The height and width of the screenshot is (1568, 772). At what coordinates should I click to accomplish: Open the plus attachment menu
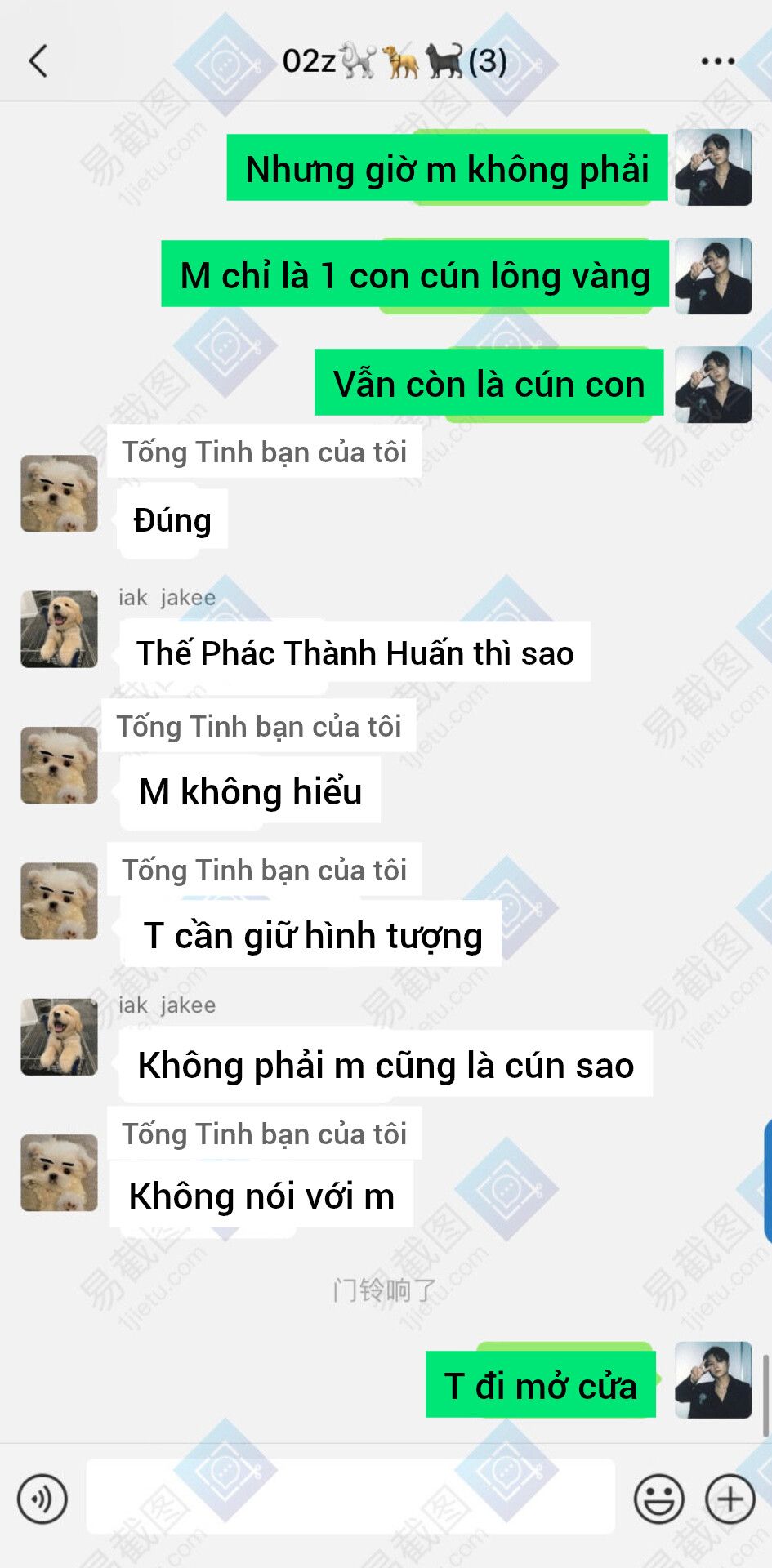pos(730,1499)
